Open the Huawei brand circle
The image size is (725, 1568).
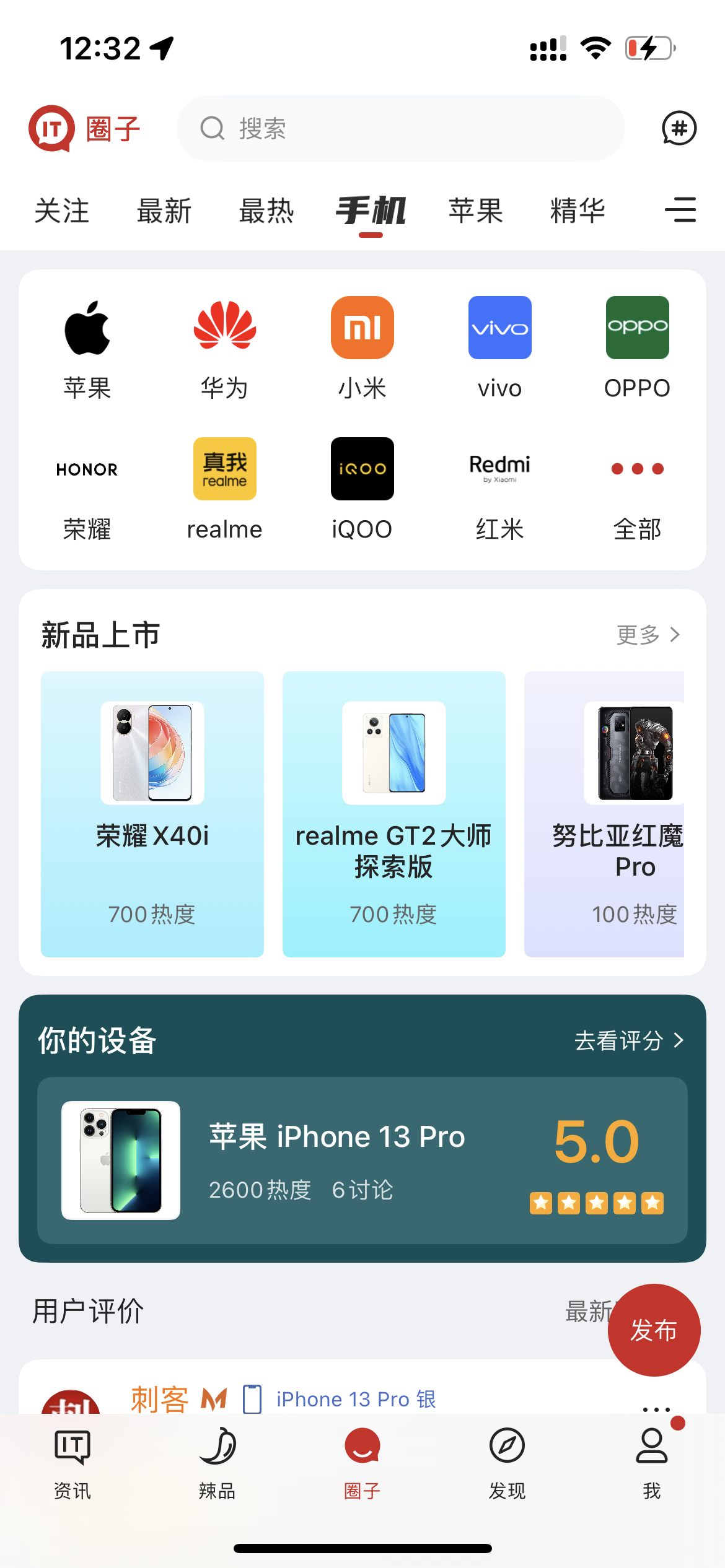[224, 328]
